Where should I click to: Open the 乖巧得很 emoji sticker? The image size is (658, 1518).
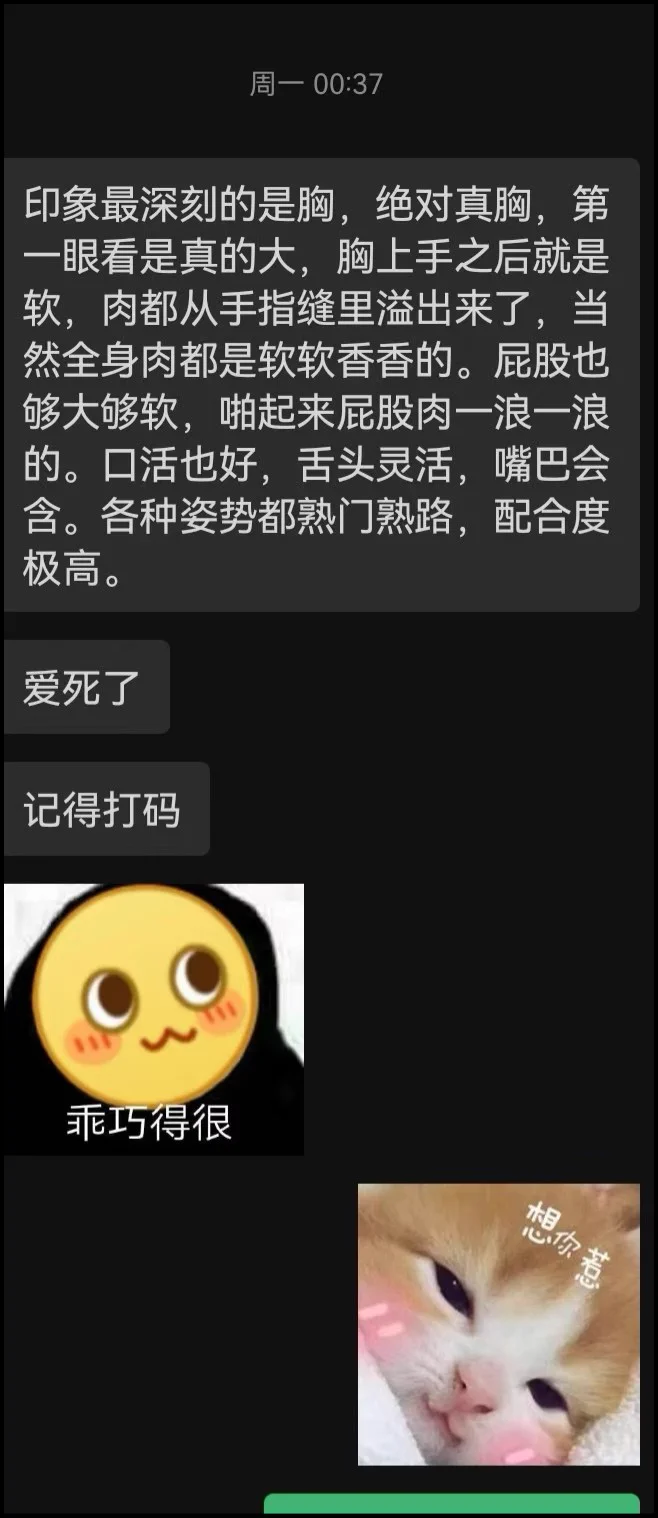pyautogui.click(x=153, y=1018)
